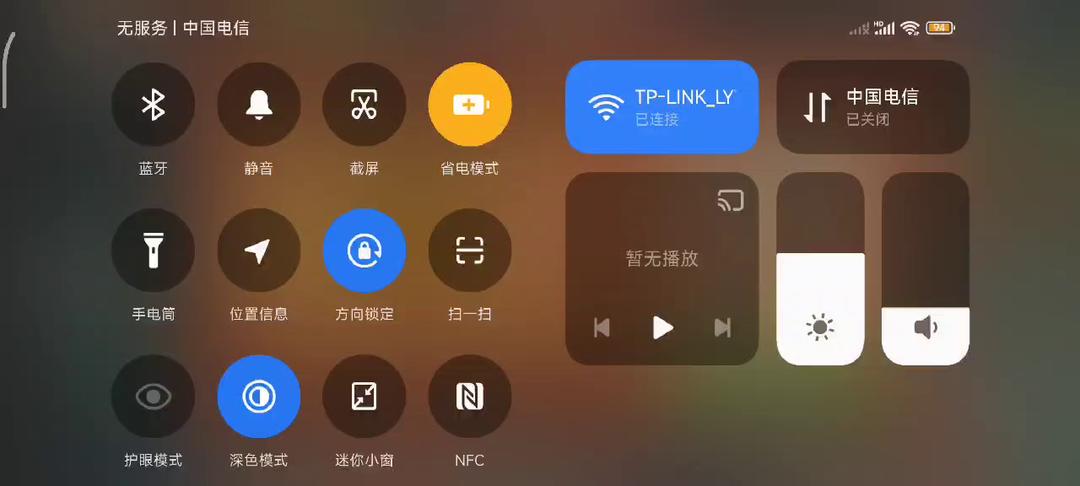This screenshot has height=486, width=1080.
Task: Turn on the flashlight (手电筒)
Action: click(x=153, y=251)
